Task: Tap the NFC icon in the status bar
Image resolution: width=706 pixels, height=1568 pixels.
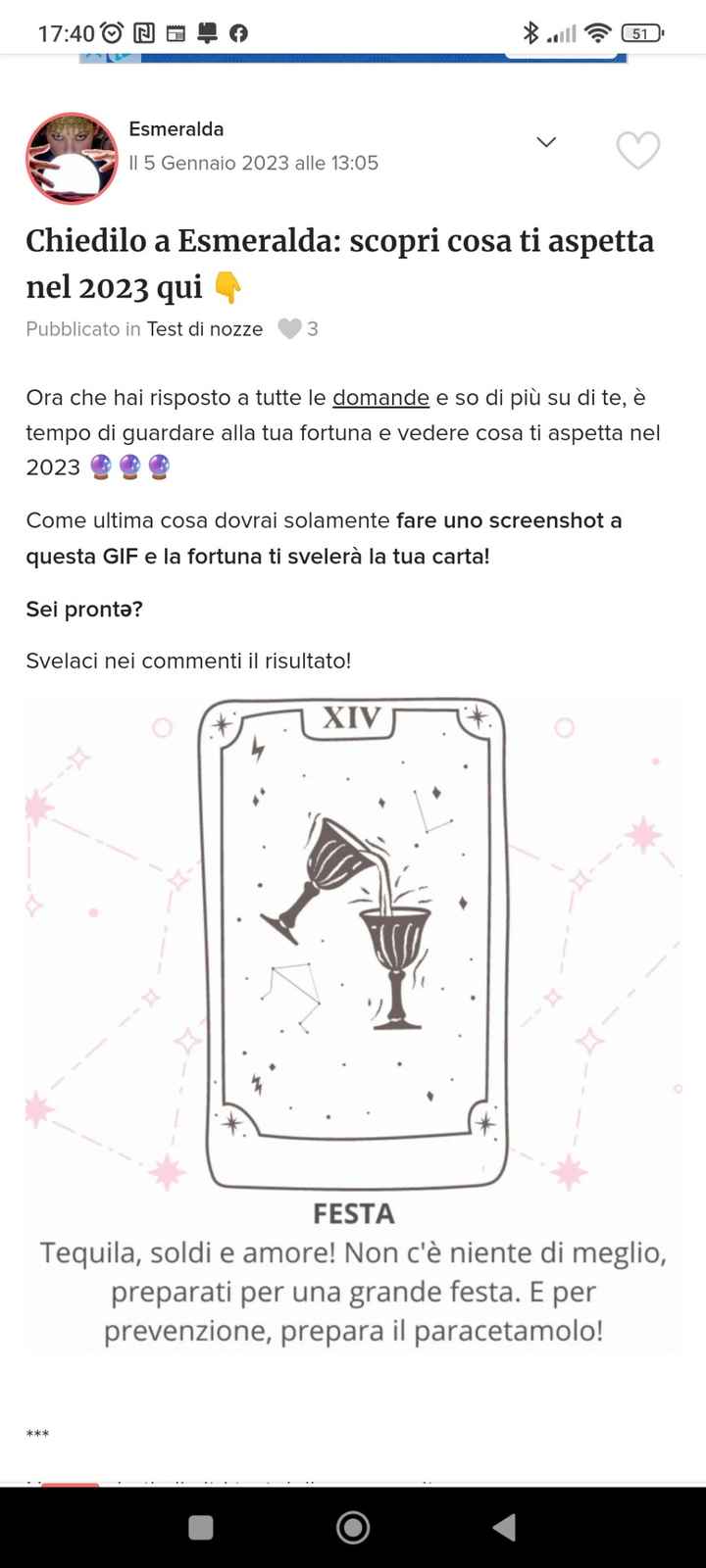Action: click(145, 32)
